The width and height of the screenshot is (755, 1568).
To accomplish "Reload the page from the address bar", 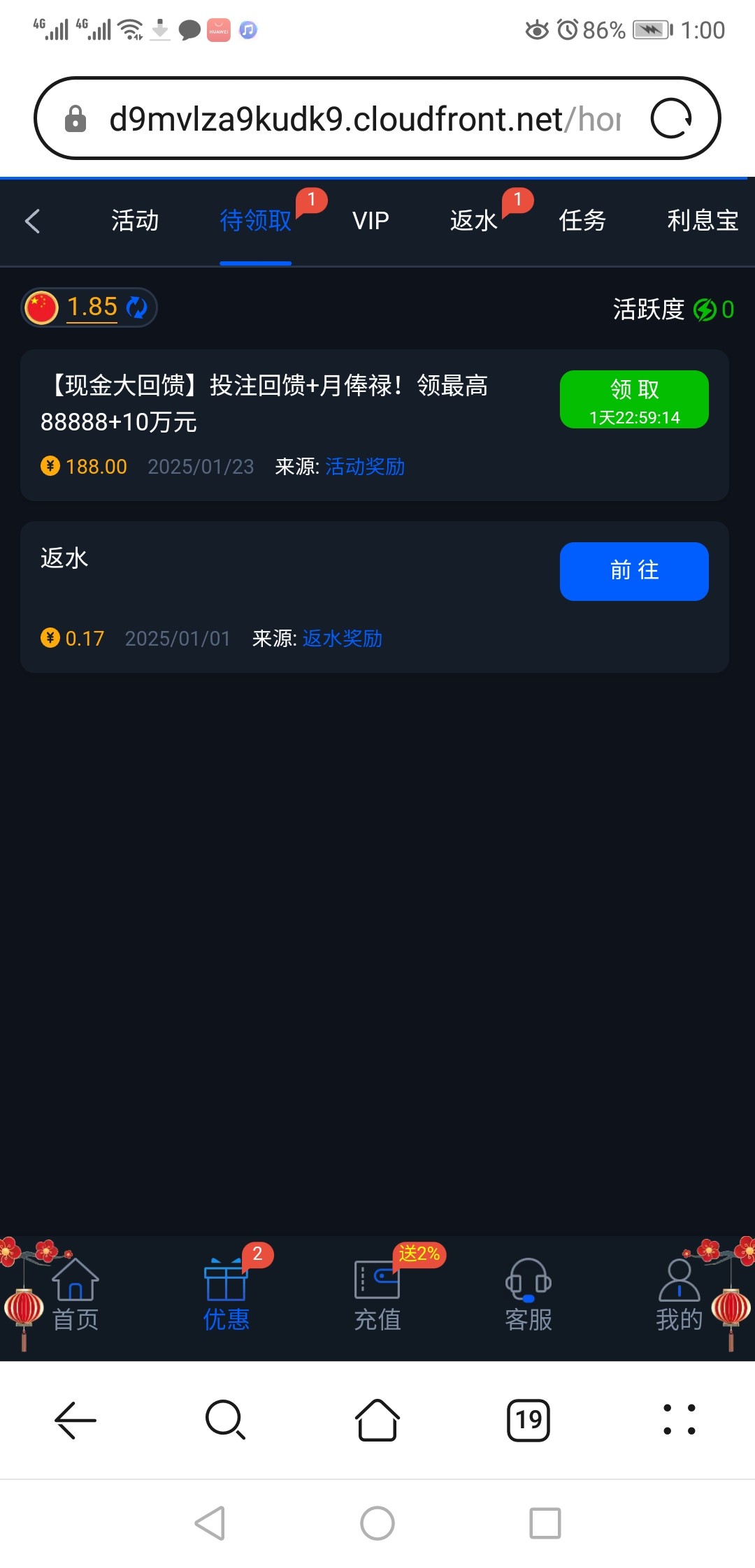I will tap(671, 119).
